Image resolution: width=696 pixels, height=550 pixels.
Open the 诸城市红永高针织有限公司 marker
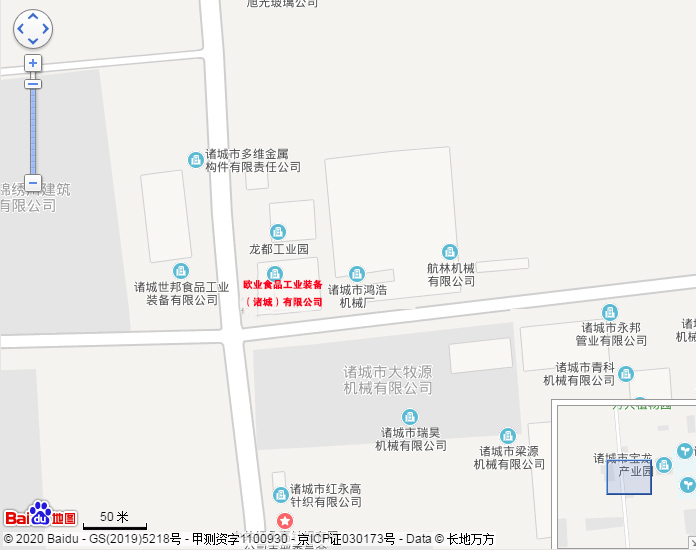point(281,495)
